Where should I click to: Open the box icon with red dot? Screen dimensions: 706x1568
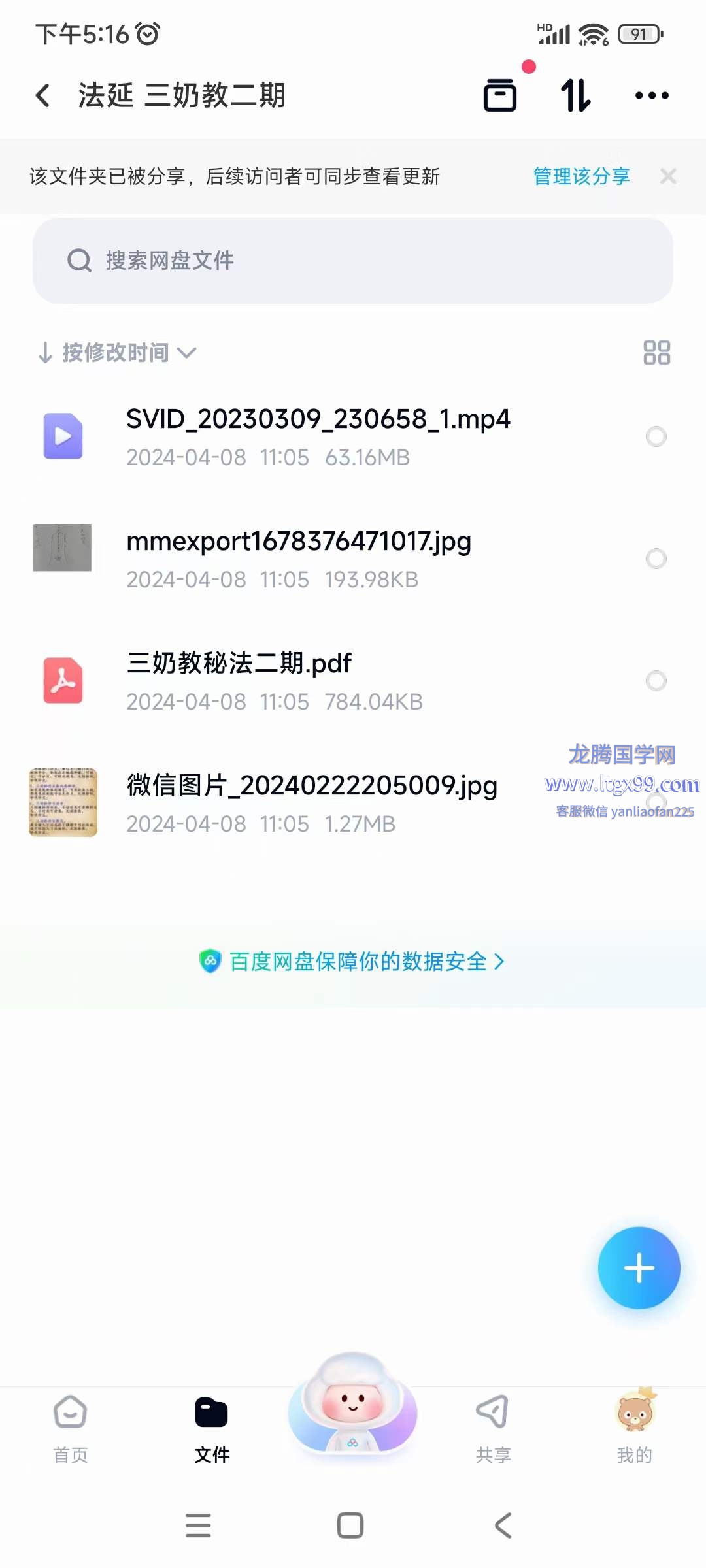coord(501,95)
